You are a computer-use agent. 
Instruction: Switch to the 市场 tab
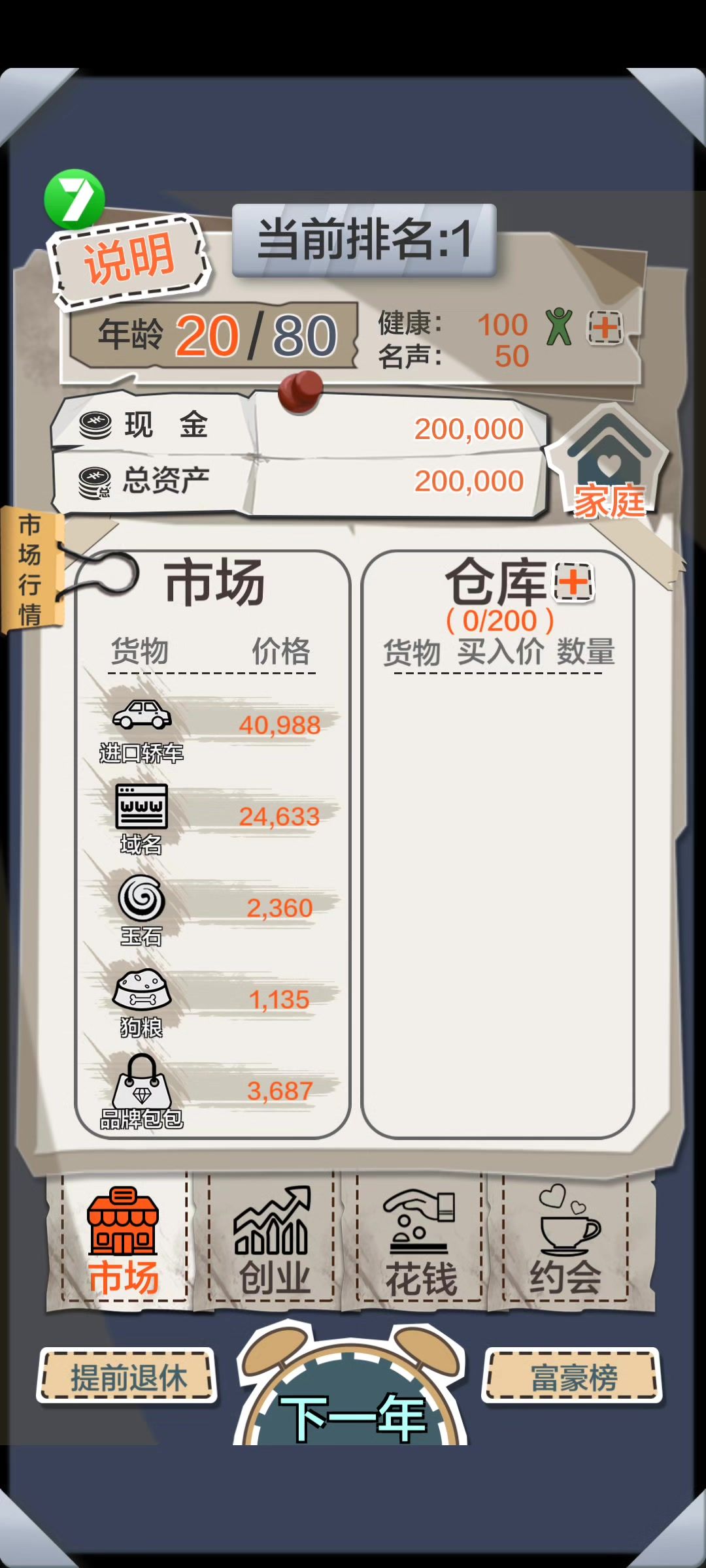point(123,1240)
